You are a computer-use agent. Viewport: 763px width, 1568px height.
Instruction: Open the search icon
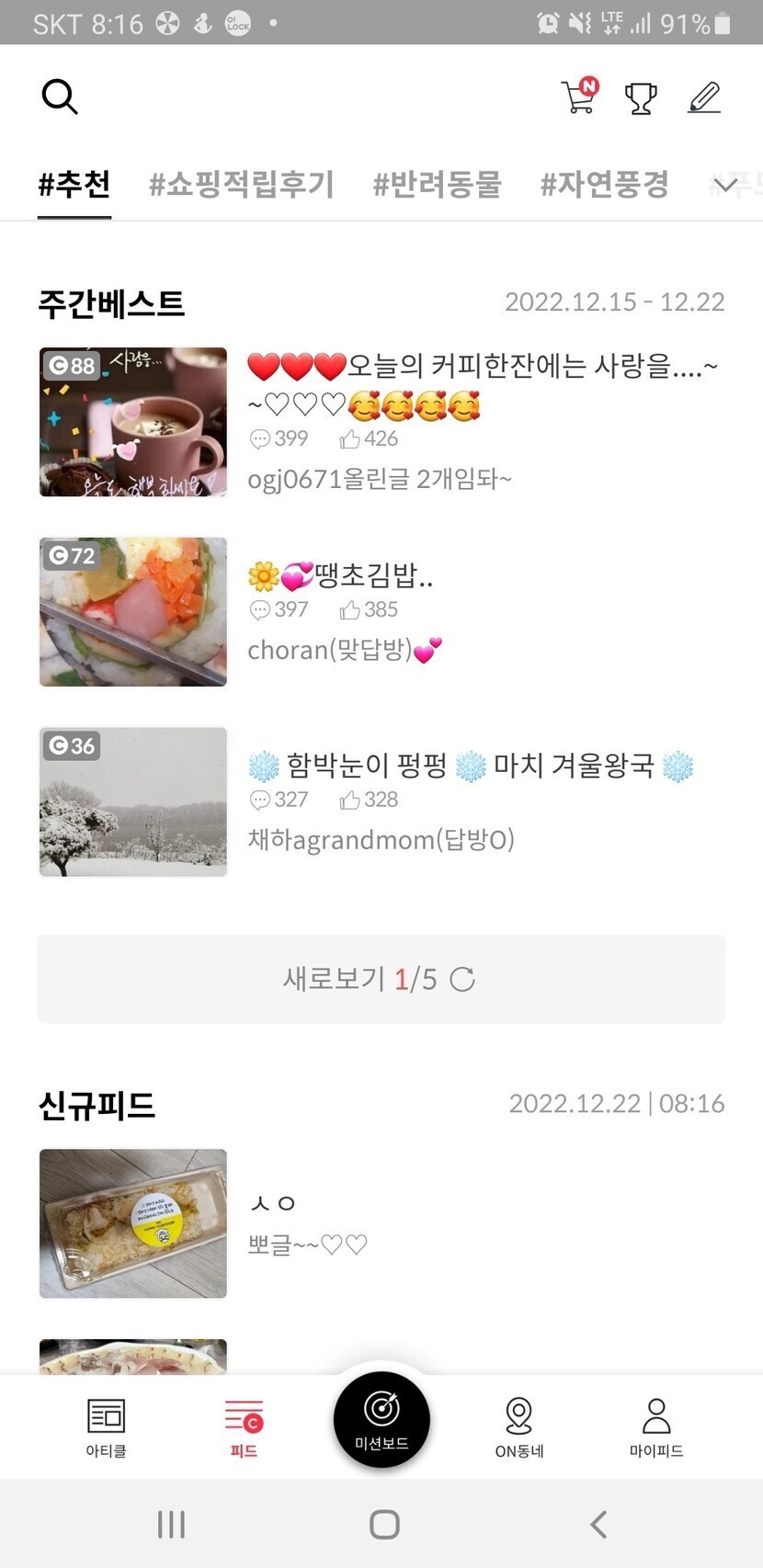tap(60, 97)
